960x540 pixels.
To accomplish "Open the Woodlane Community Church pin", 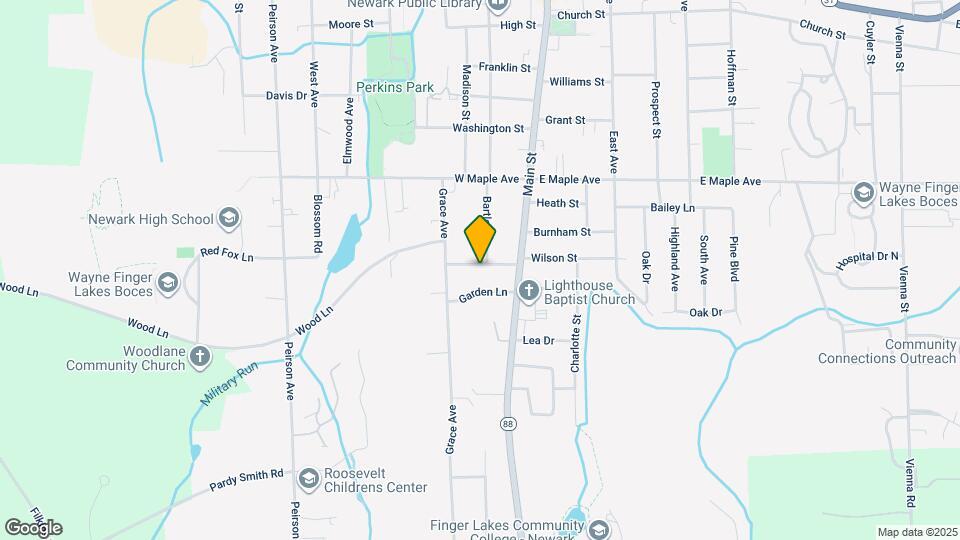I will point(200,357).
